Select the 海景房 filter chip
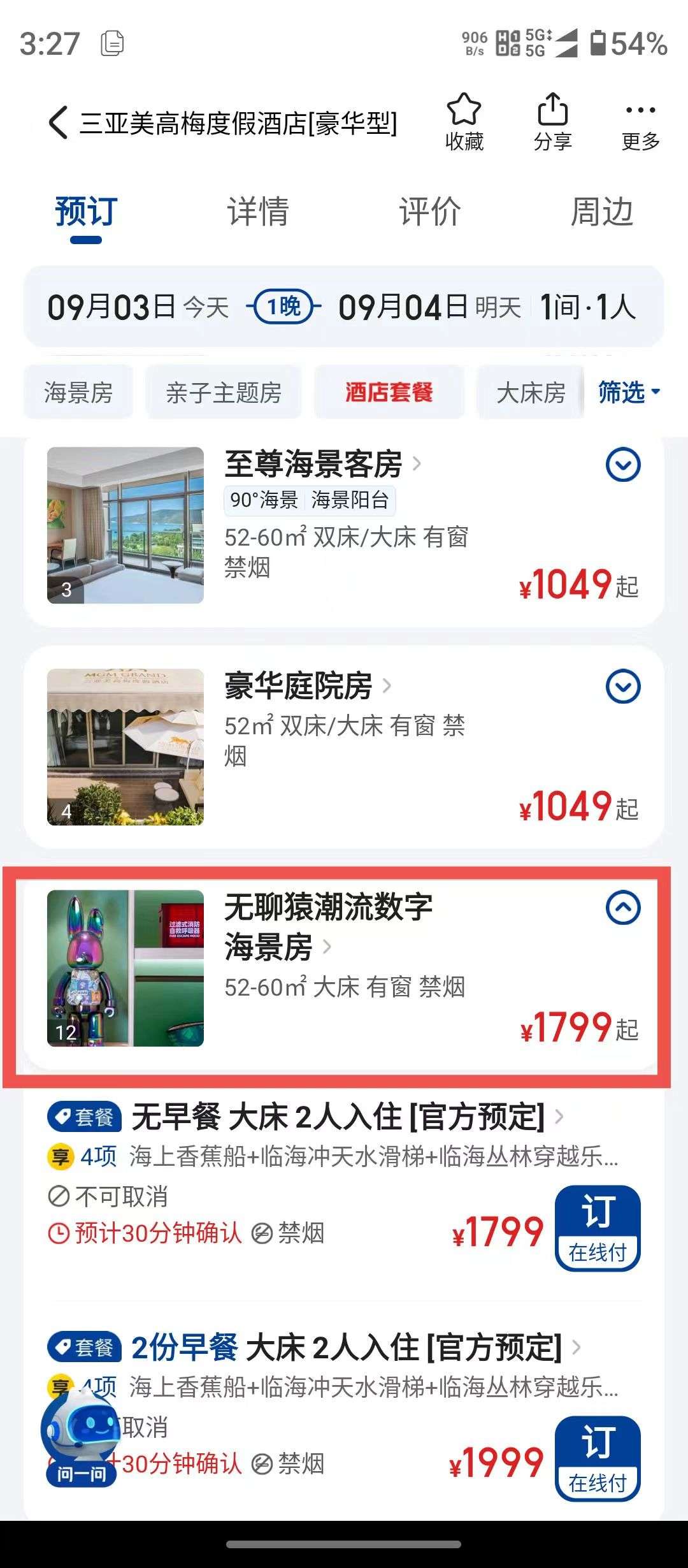Viewport: 688px width, 1568px height. pyautogui.click(x=78, y=392)
